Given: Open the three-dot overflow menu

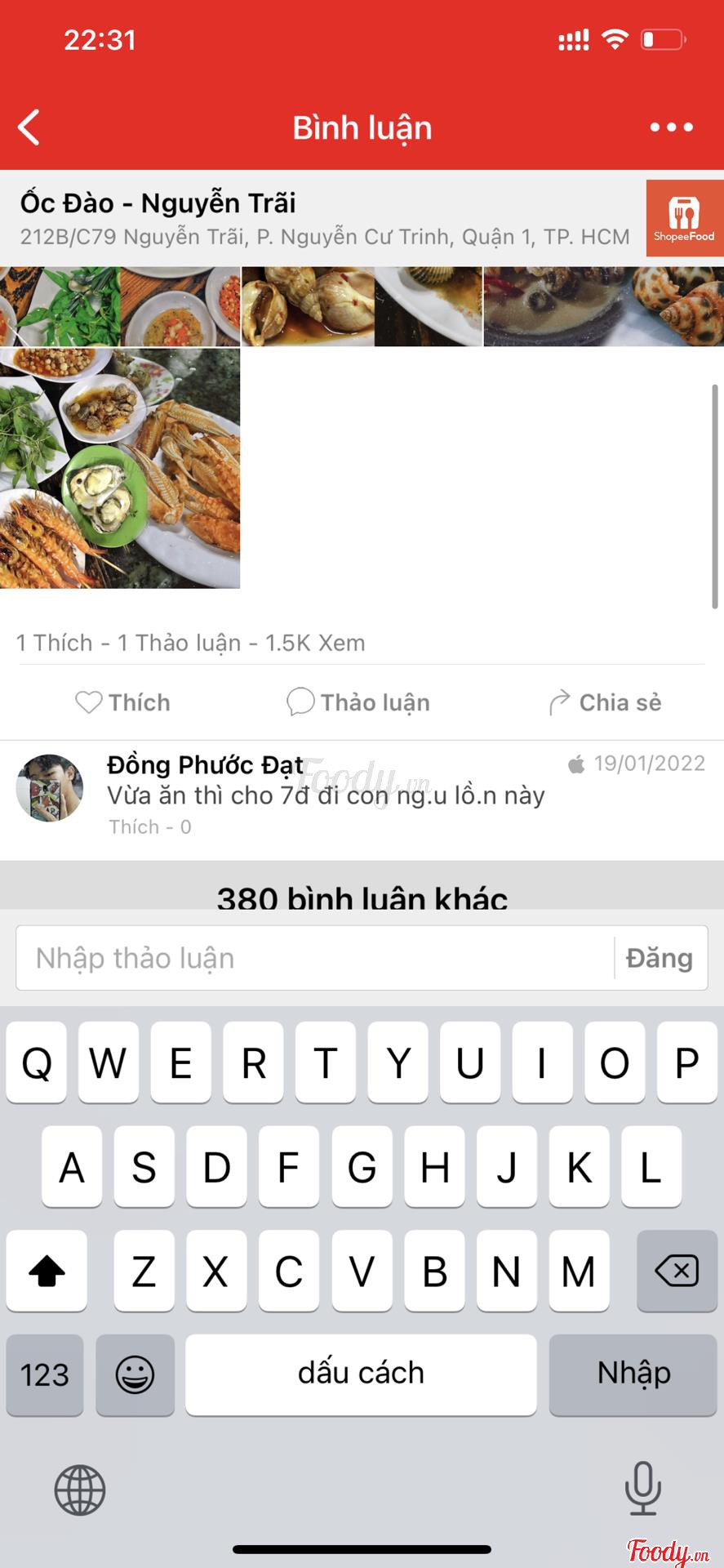Looking at the screenshot, I should pyautogui.click(x=671, y=127).
